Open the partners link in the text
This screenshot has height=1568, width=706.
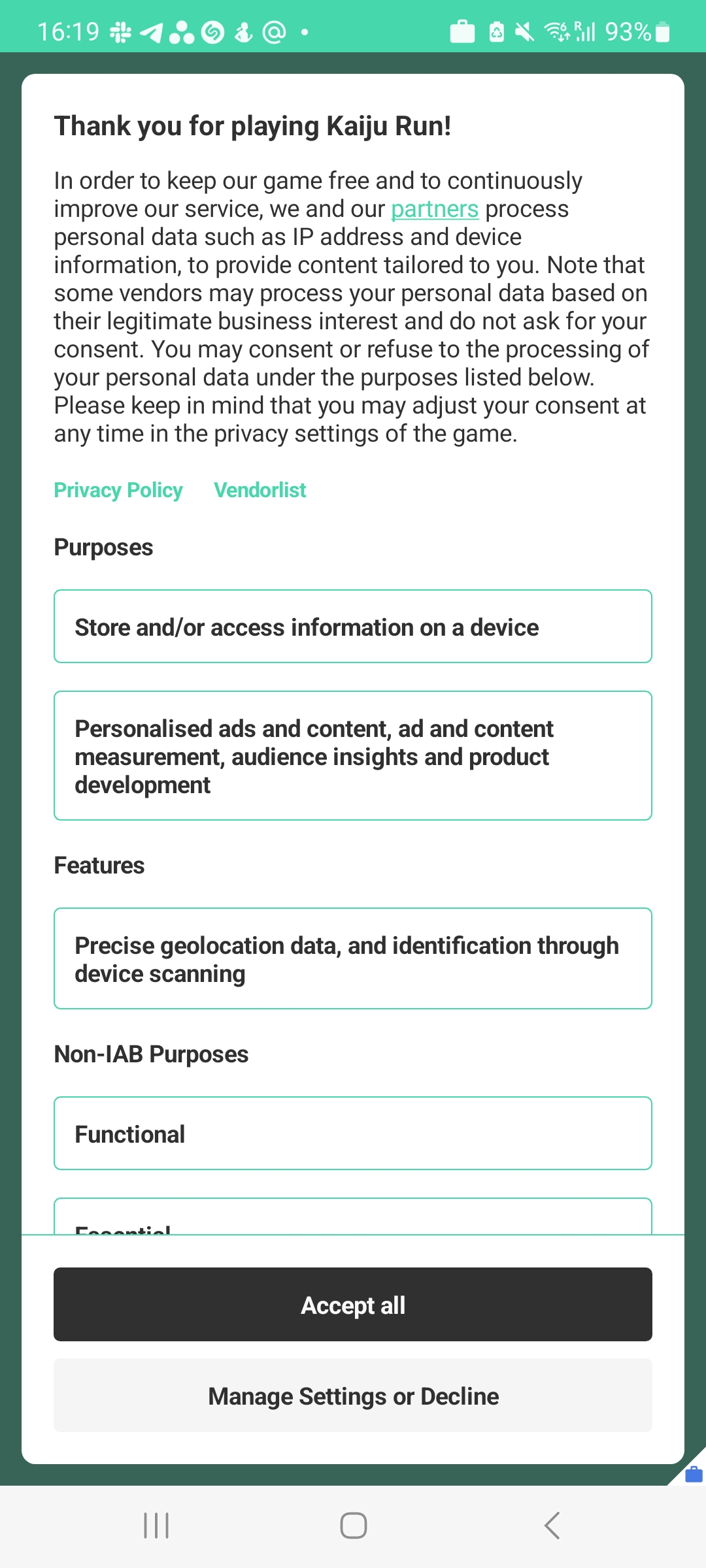click(x=435, y=209)
